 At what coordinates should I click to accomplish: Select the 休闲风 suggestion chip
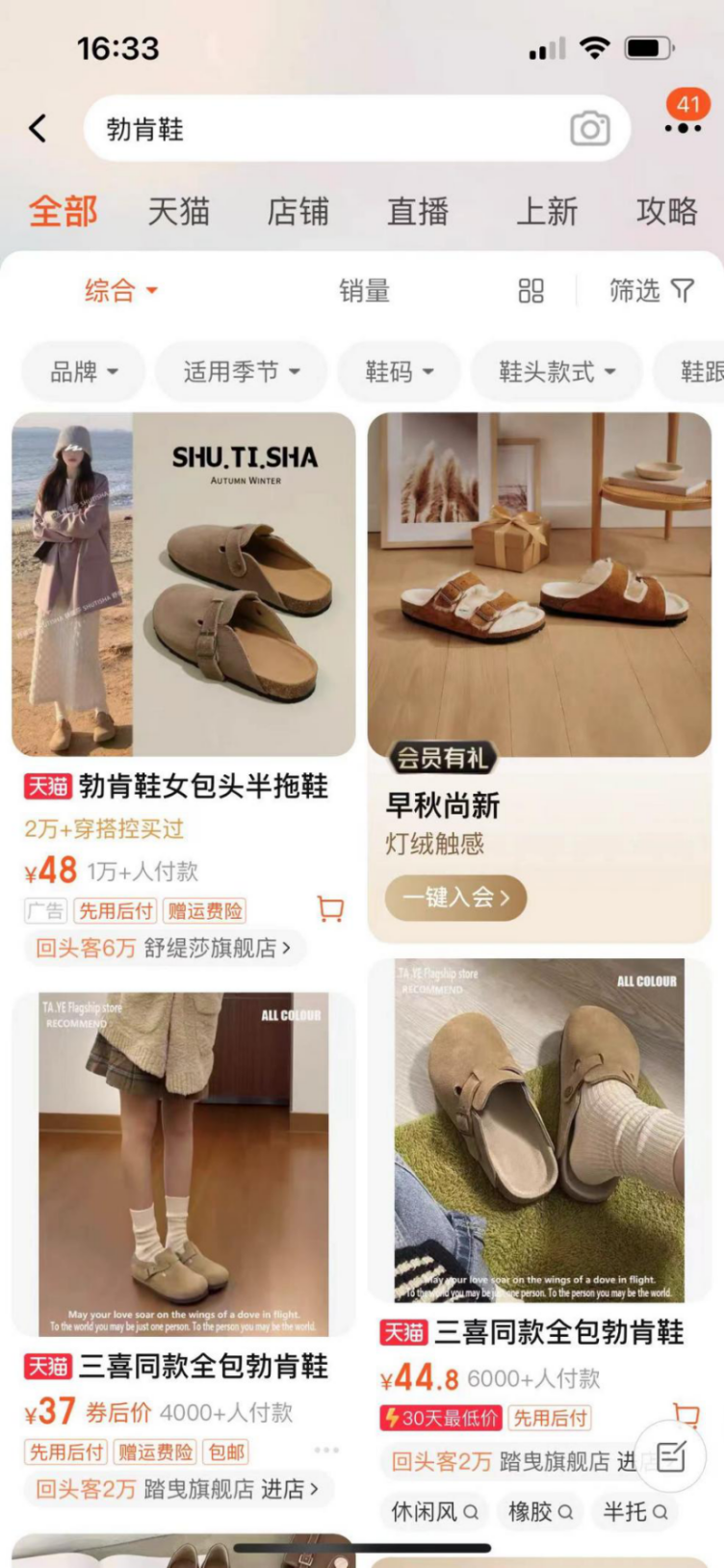click(x=434, y=1512)
